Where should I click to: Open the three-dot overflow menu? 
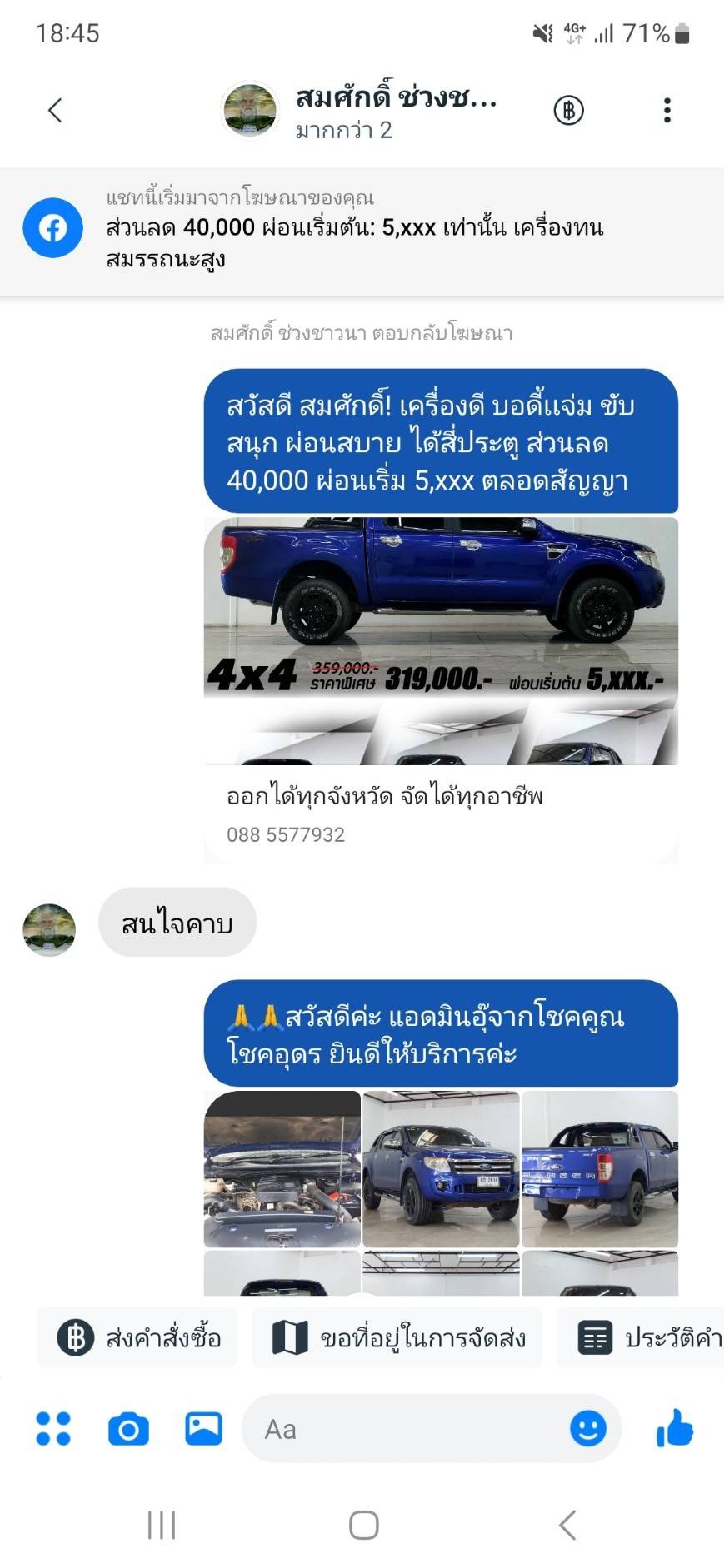pyautogui.click(x=667, y=110)
